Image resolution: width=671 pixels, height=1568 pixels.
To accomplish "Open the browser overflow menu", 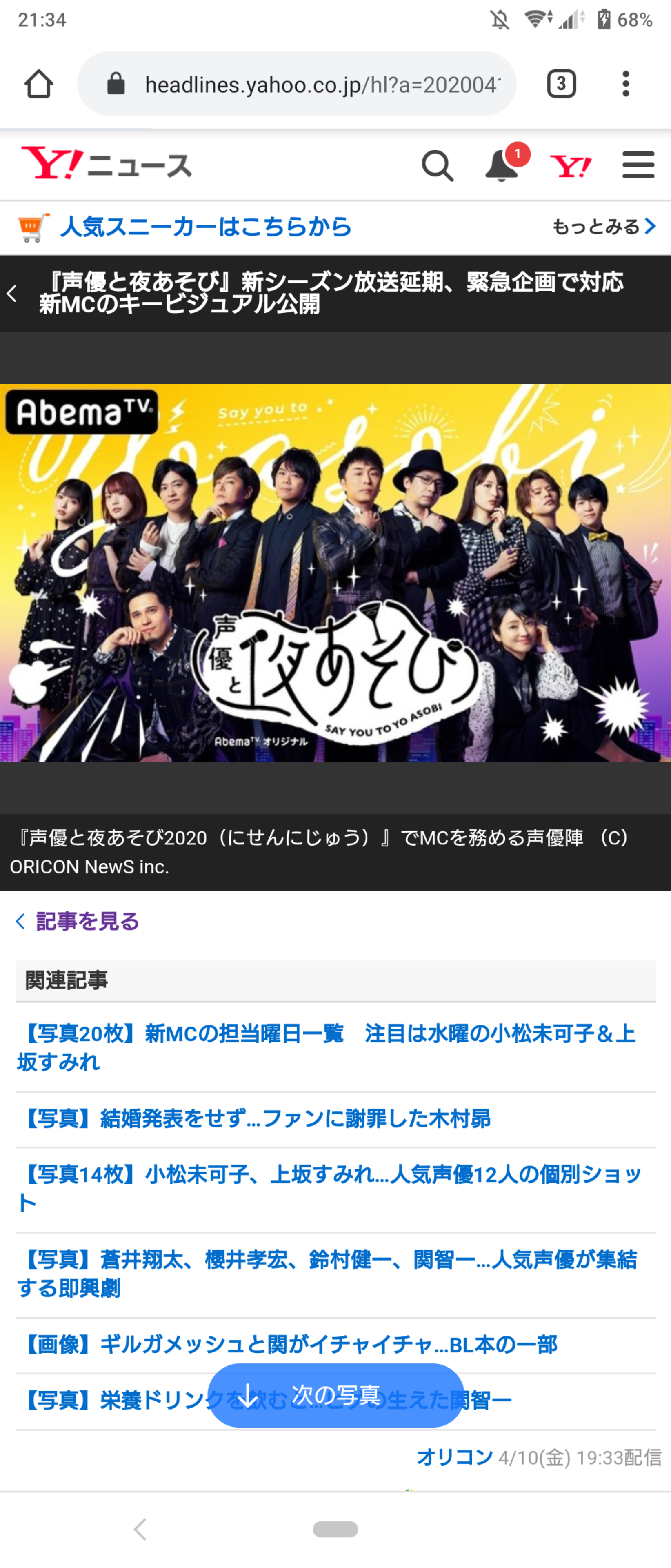I will point(625,84).
